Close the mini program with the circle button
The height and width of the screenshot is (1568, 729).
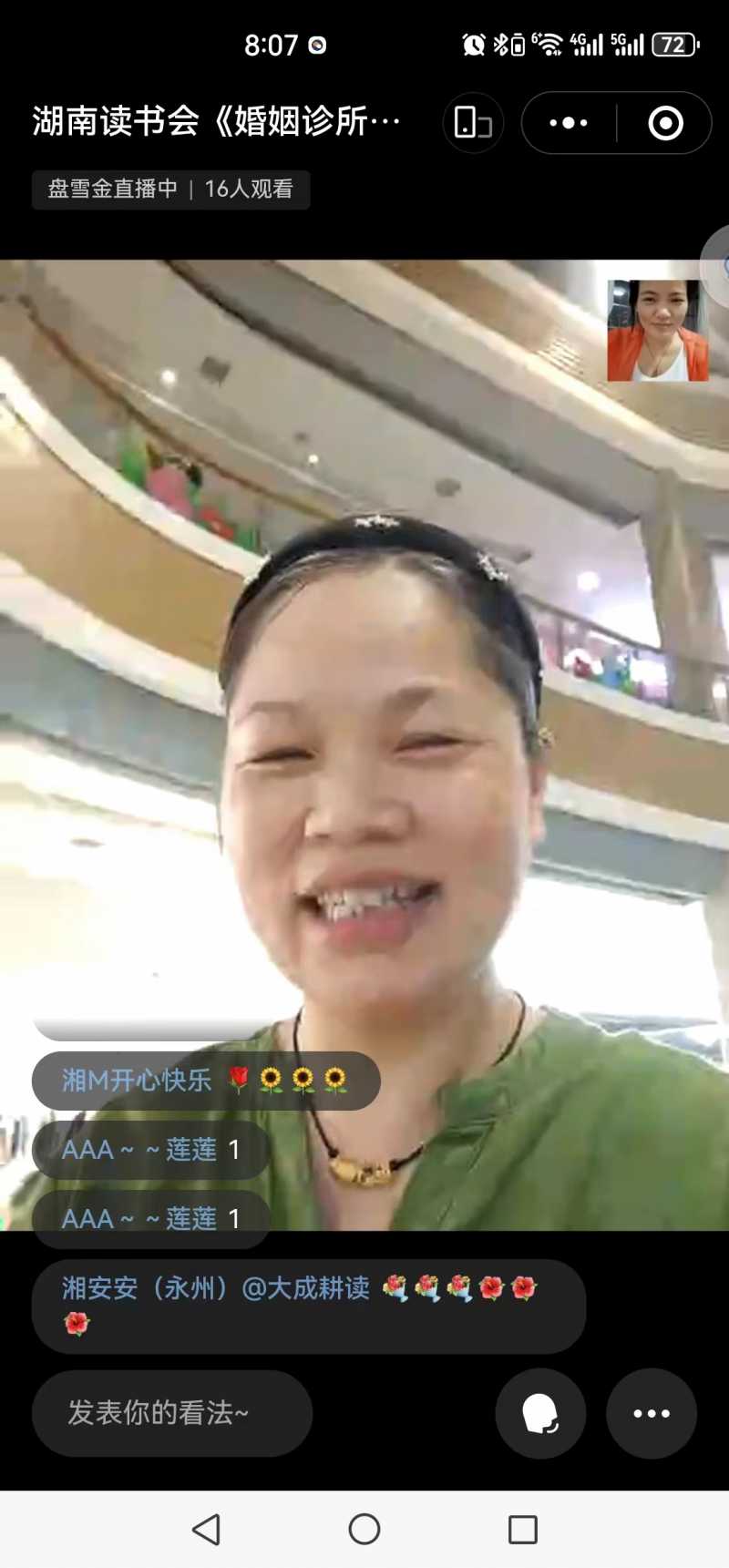pos(665,123)
